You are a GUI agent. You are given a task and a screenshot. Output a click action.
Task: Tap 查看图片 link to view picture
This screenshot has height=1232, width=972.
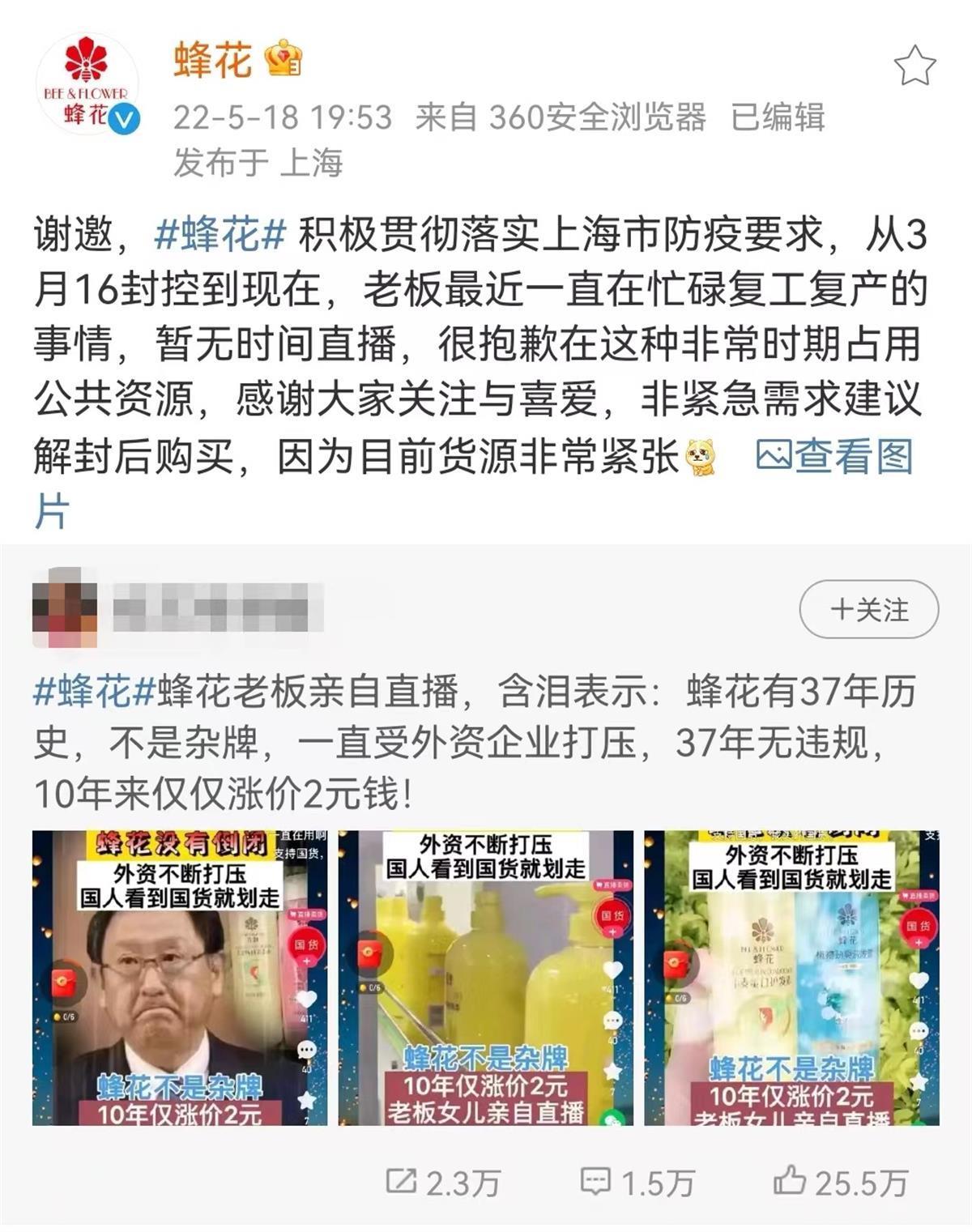[x=834, y=458]
